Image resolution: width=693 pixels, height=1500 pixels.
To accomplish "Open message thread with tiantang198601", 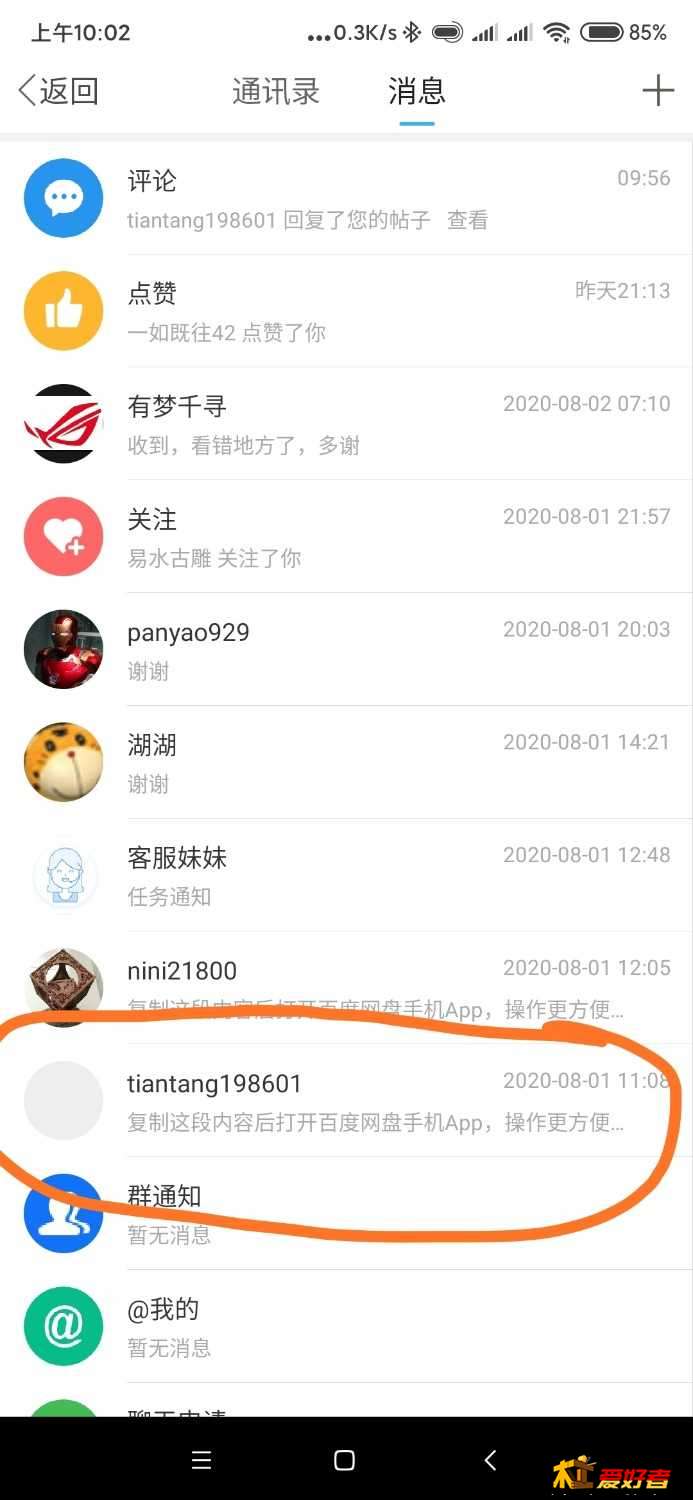I will [x=346, y=1101].
